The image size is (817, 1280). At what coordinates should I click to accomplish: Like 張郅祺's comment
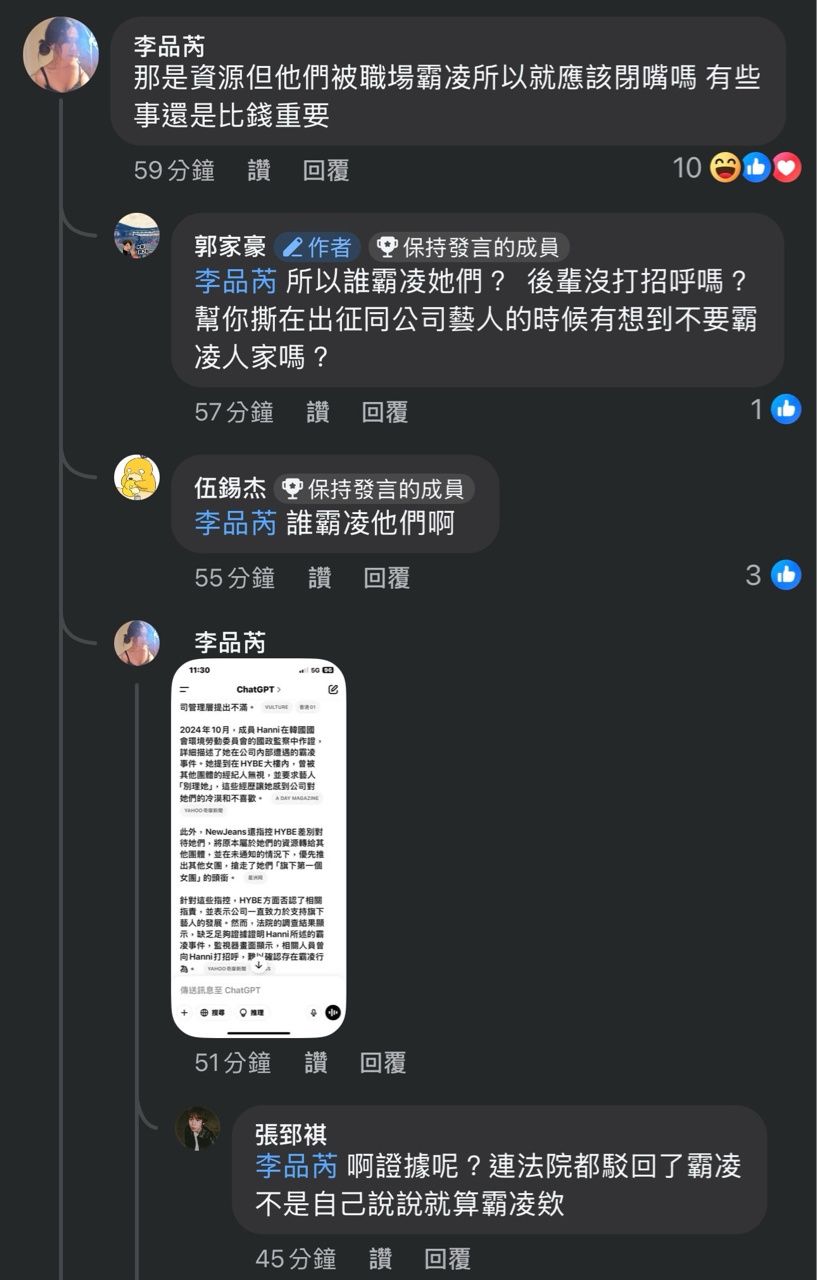pos(380,1258)
